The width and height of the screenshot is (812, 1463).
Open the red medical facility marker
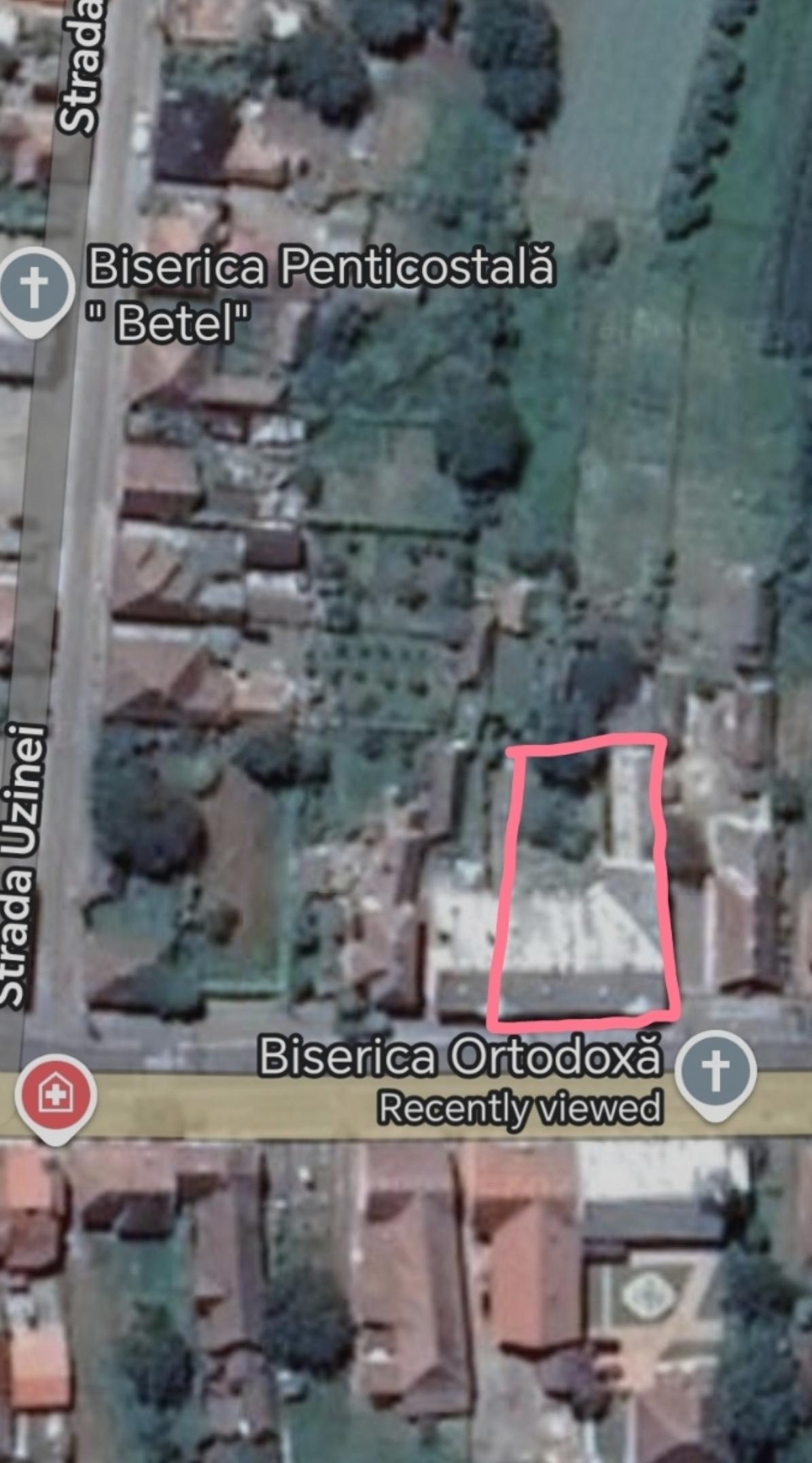coord(56,1094)
